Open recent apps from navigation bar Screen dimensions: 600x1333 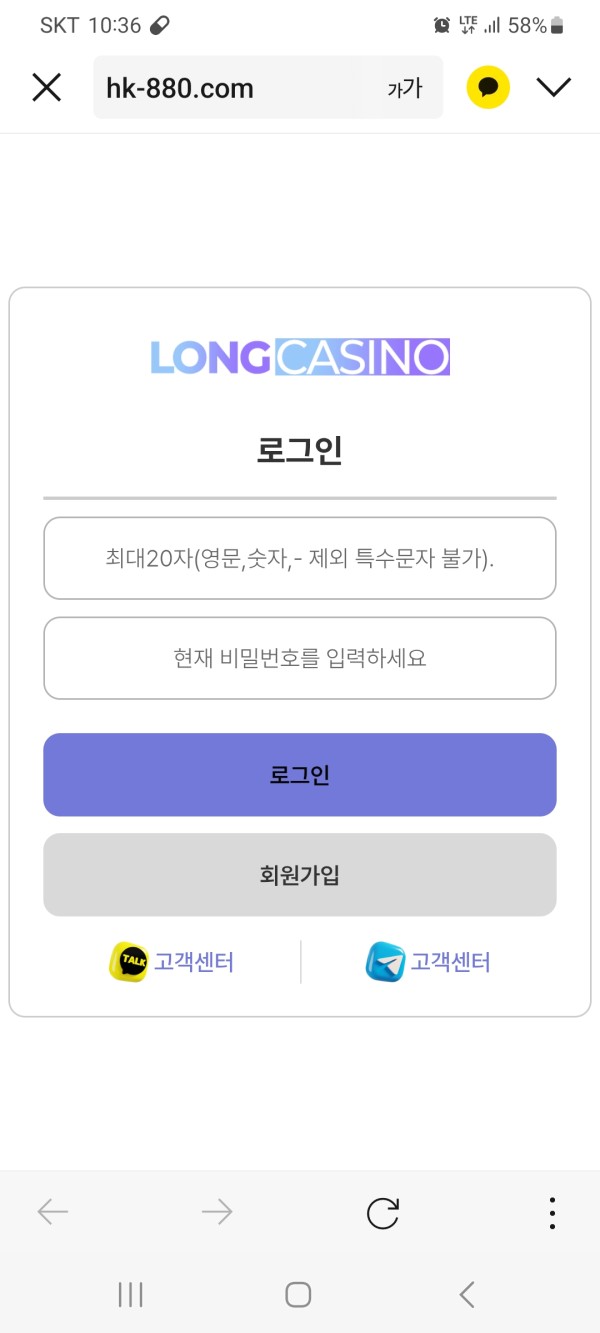[130, 1295]
